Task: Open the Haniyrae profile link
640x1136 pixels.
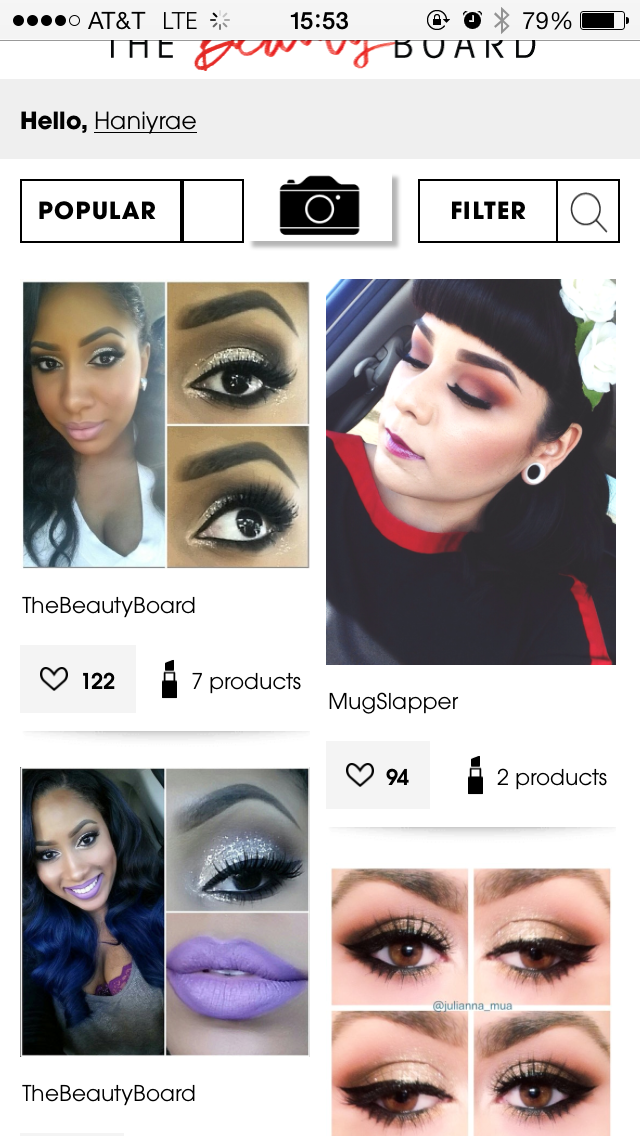Action: click(145, 121)
